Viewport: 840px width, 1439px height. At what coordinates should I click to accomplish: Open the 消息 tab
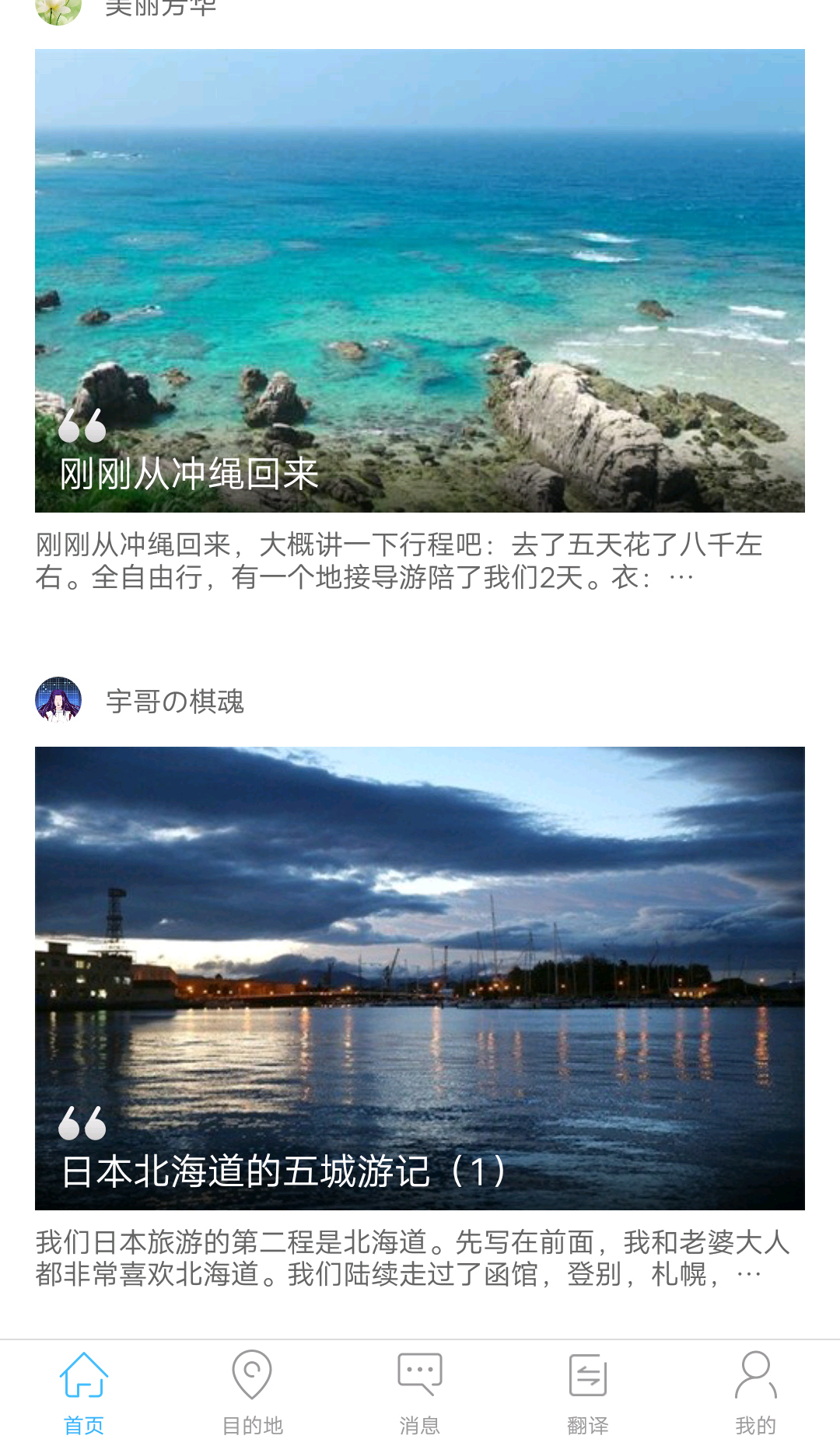[420, 1392]
